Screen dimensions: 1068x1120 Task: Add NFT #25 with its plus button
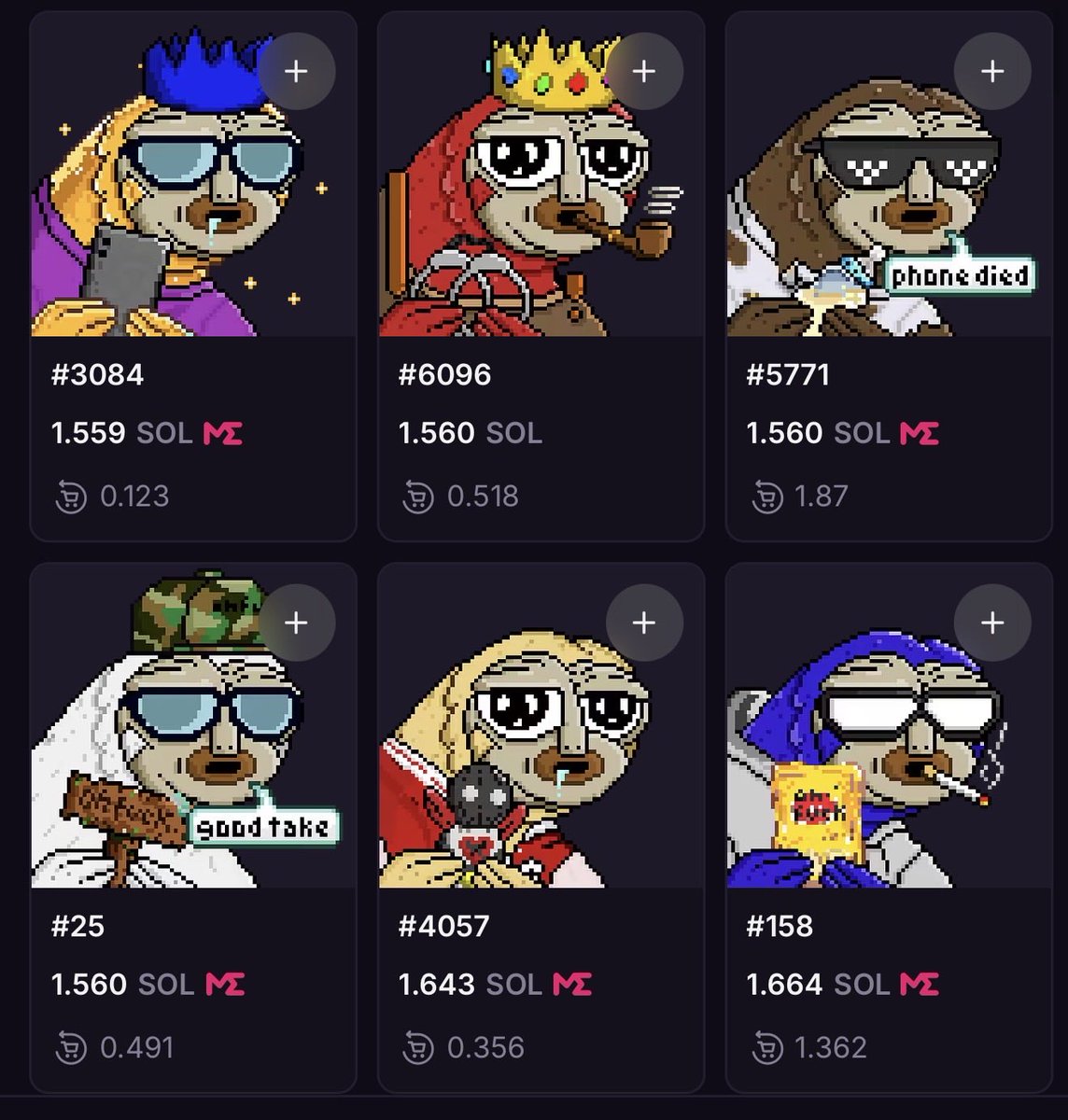coord(296,623)
